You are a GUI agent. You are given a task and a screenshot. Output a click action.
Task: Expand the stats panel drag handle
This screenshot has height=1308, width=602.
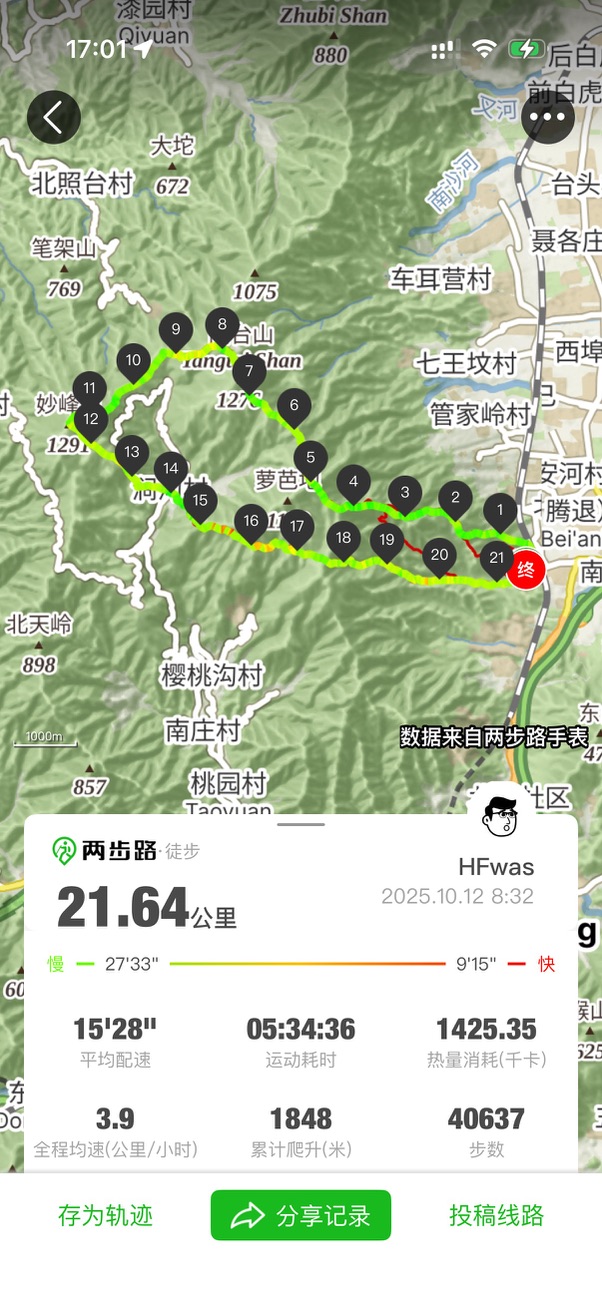click(x=301, y=824)
